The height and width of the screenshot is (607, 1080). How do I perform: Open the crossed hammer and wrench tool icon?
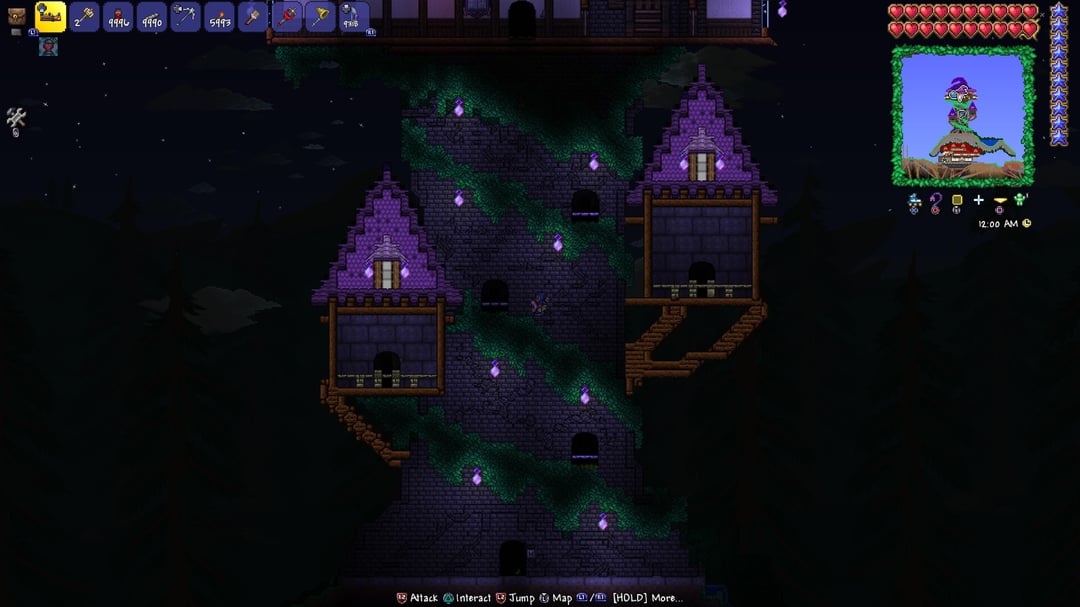[x=15, y=119]
